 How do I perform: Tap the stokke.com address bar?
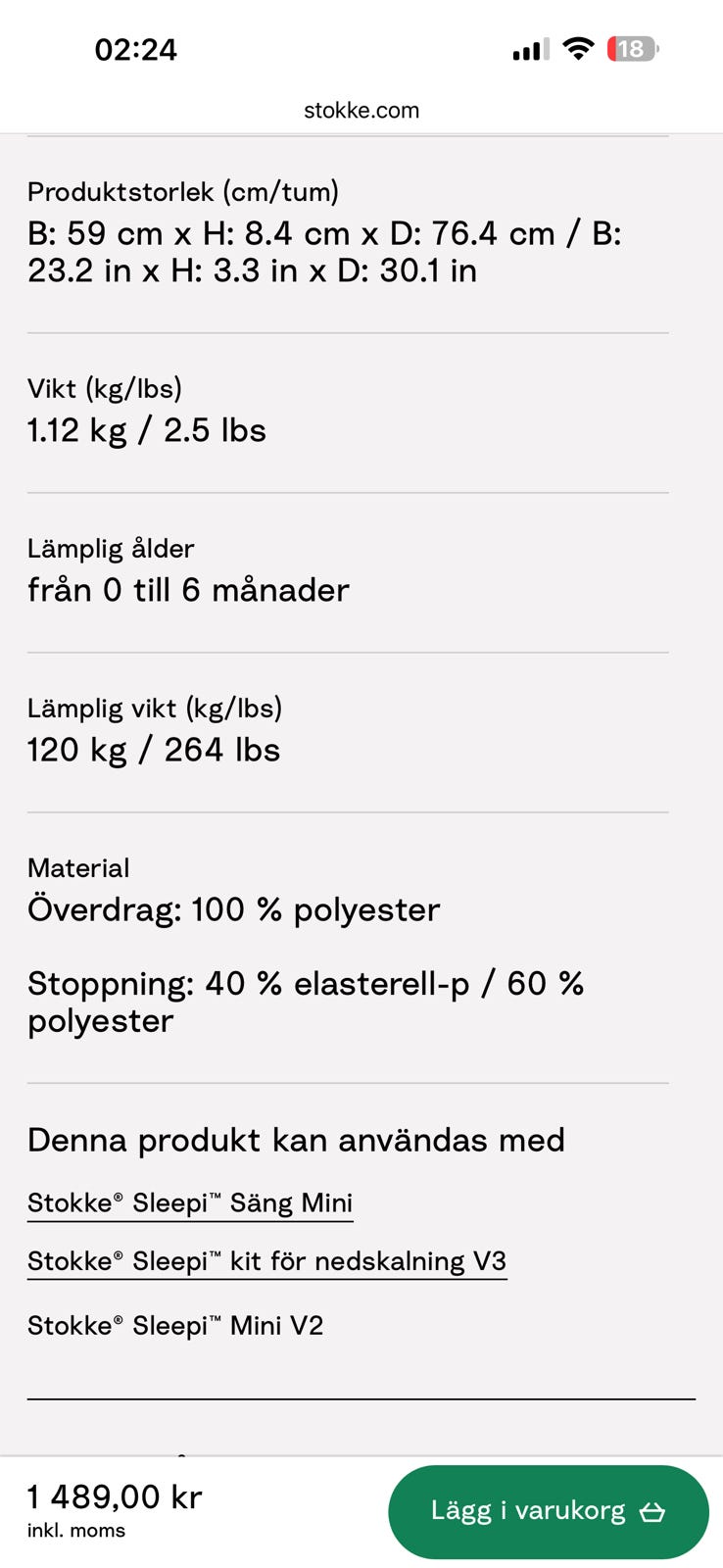click(x=361, y=110)
